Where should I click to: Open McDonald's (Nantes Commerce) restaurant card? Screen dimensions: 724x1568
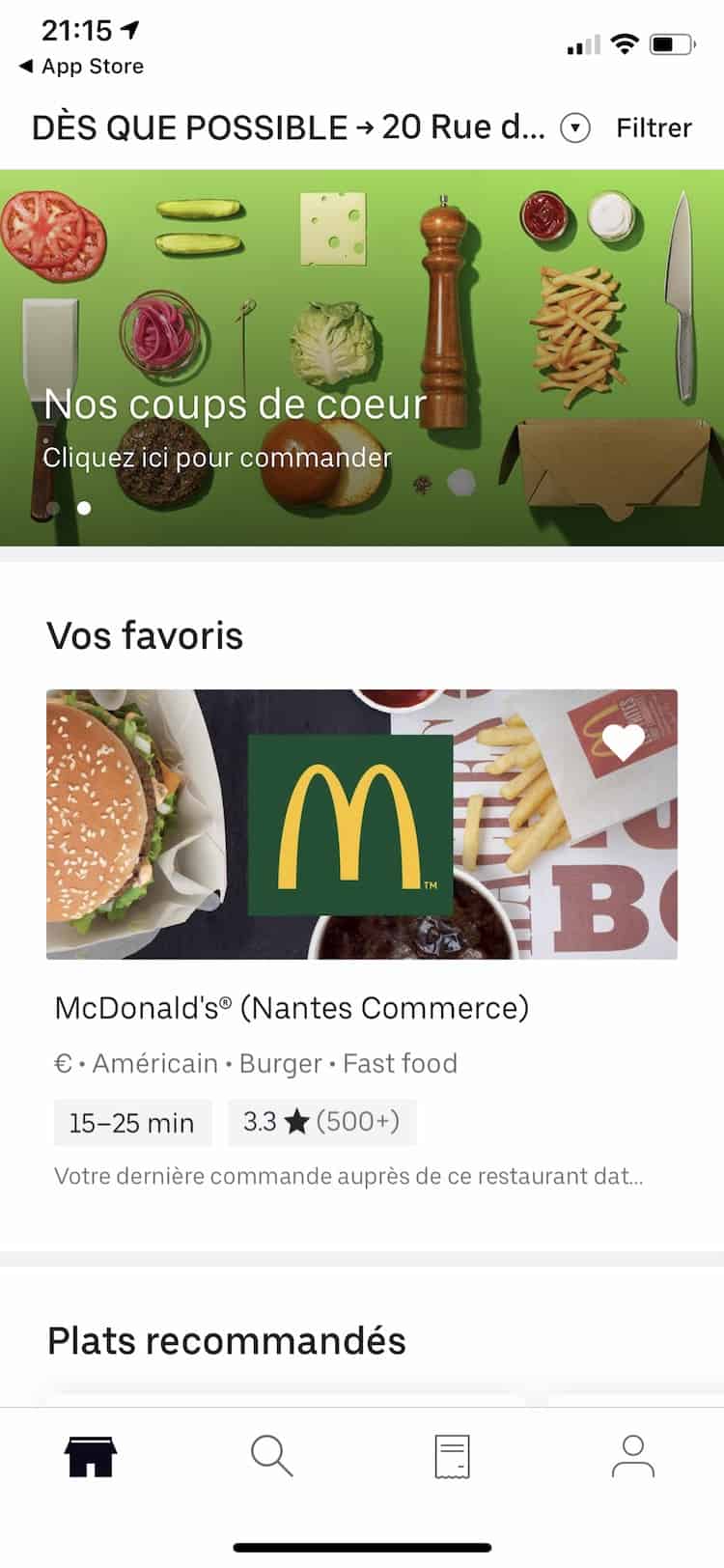(x=362, y=824)
